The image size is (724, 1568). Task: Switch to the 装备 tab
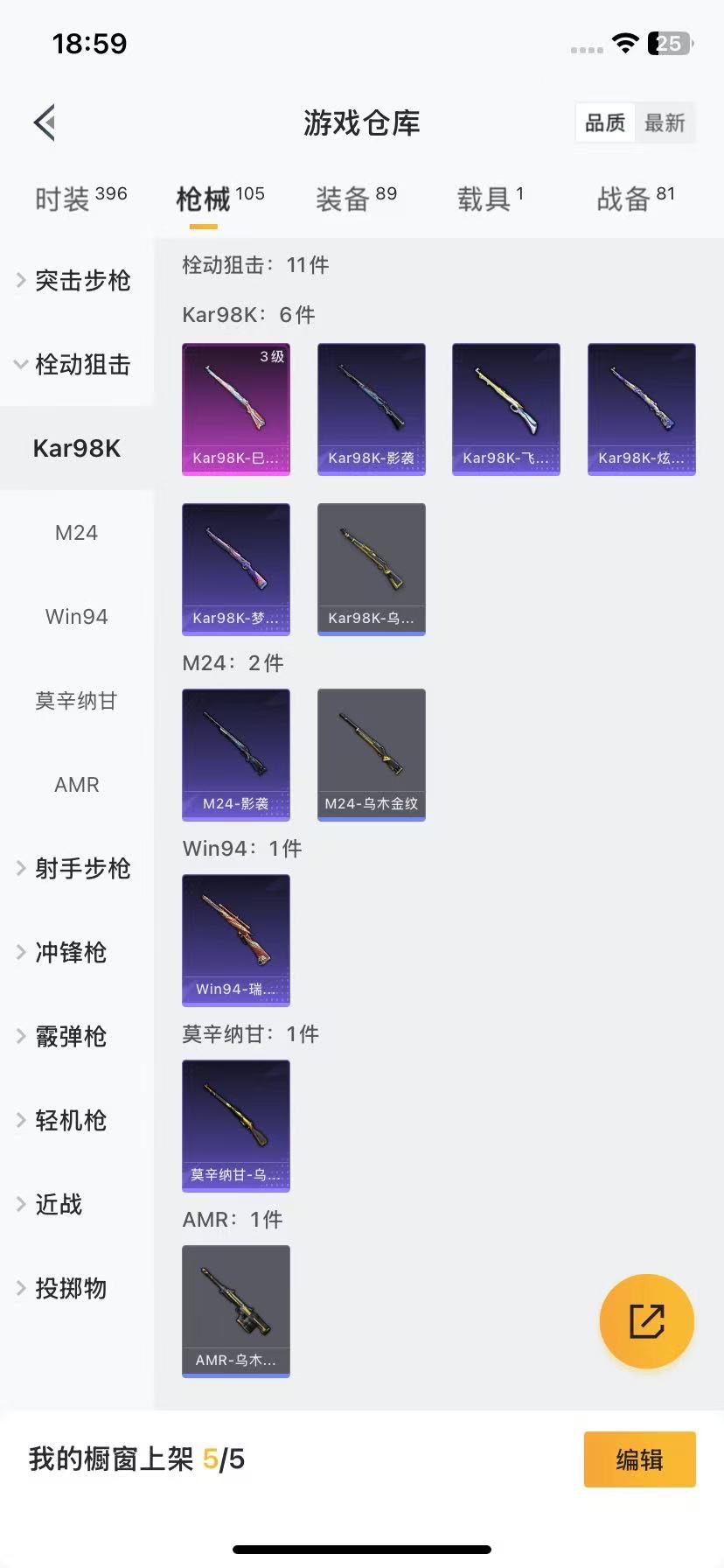click(x=356, y=199)
